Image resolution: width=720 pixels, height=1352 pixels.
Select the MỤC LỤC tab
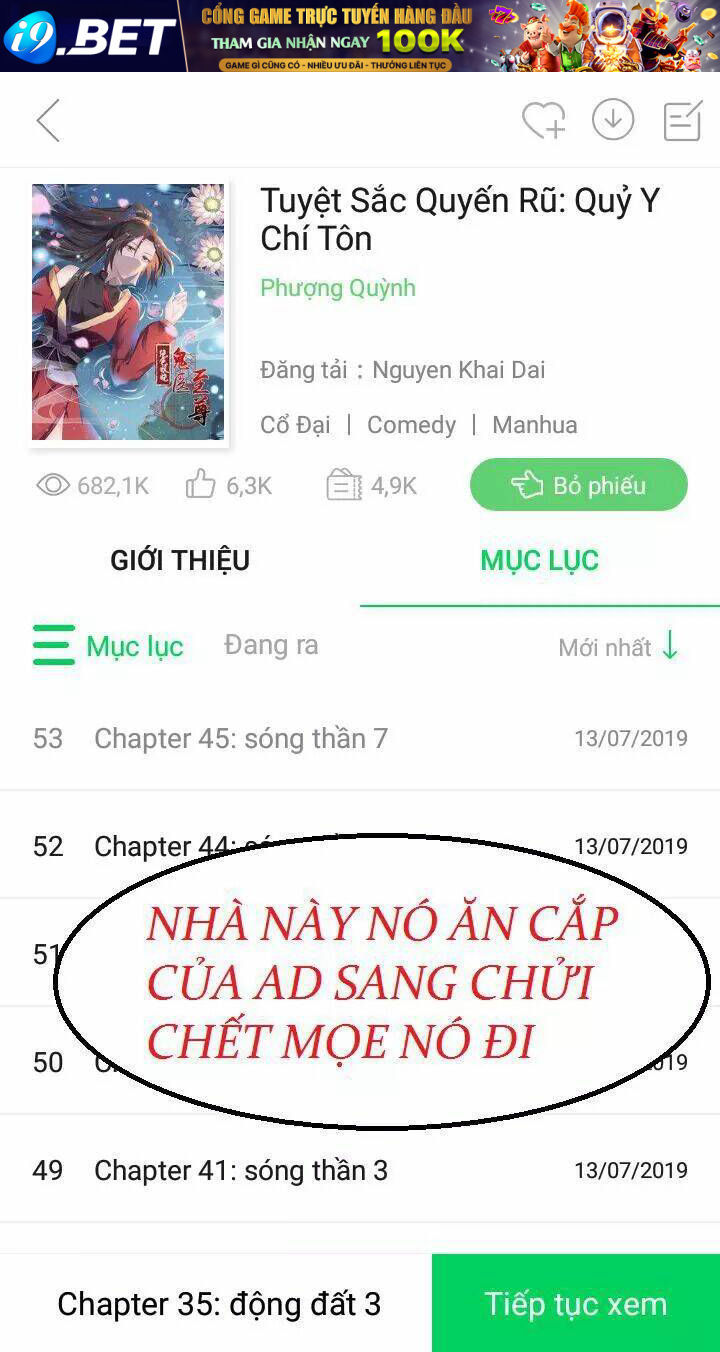(539, 560)
